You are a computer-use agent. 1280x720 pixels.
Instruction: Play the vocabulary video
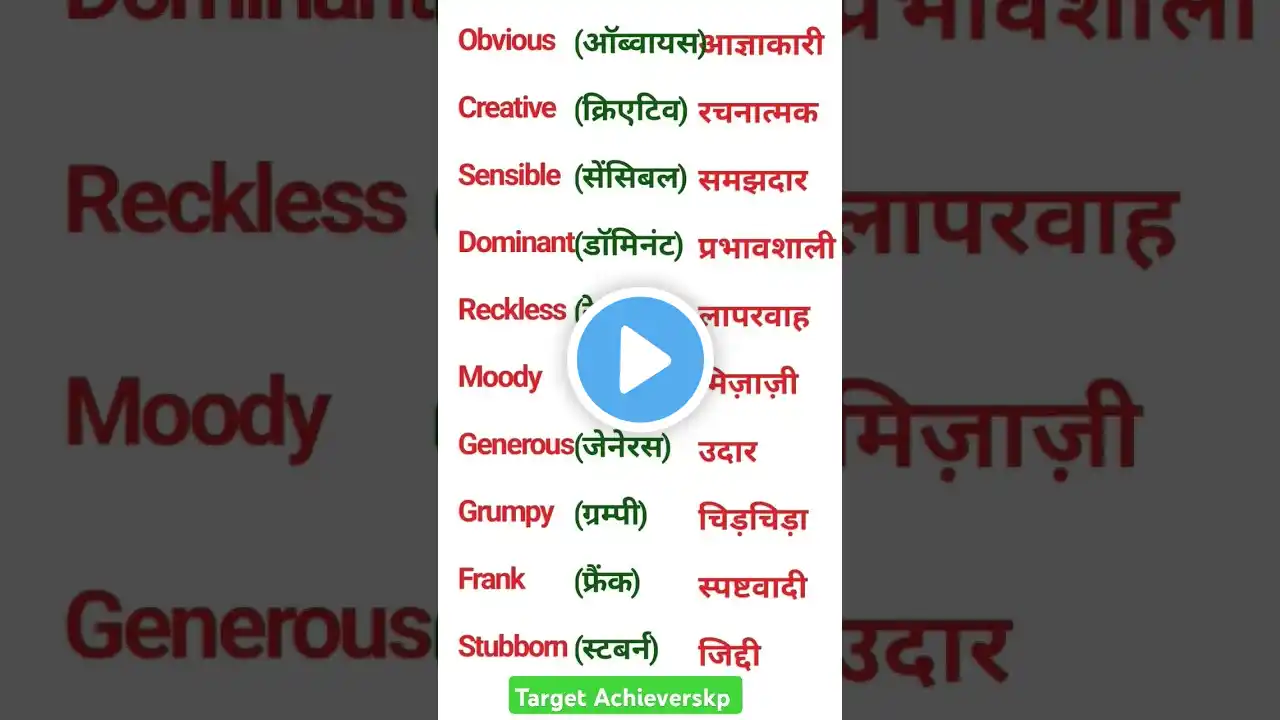tap(640, 359)
